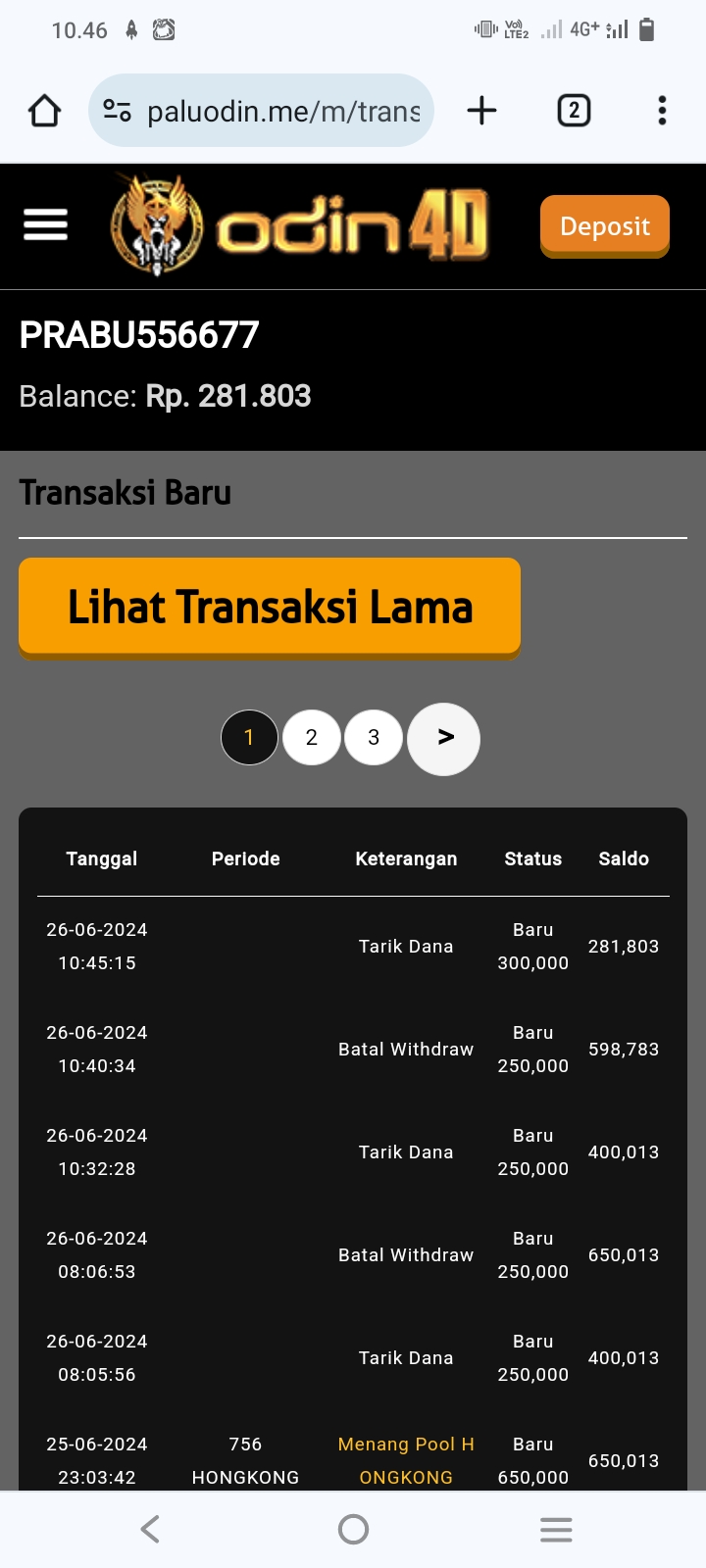The image size is (706, 1568).
Task: Tap the browser home icon
Action: [x=44, y=111]
